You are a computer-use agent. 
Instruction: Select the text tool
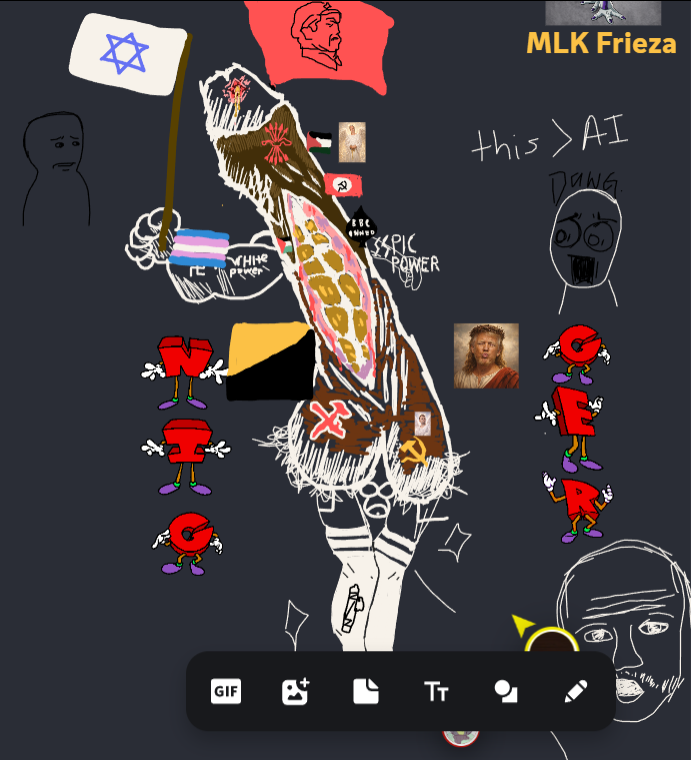point(436,691)
